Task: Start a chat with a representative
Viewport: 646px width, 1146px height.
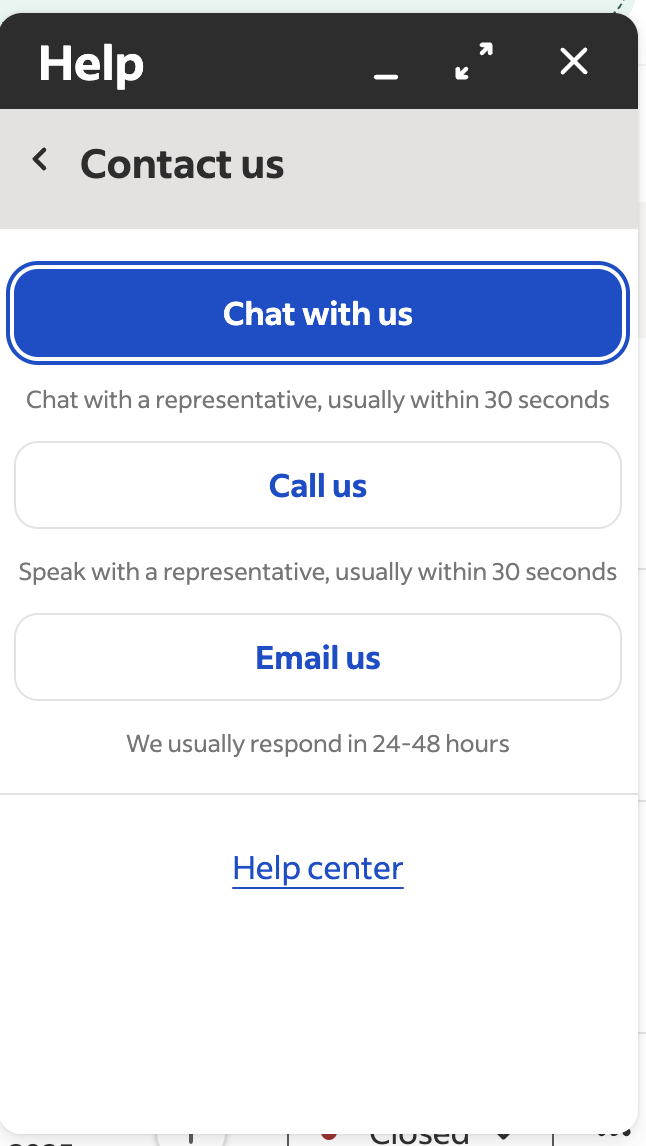Action: pyautogui.click(x=318, y=314)
